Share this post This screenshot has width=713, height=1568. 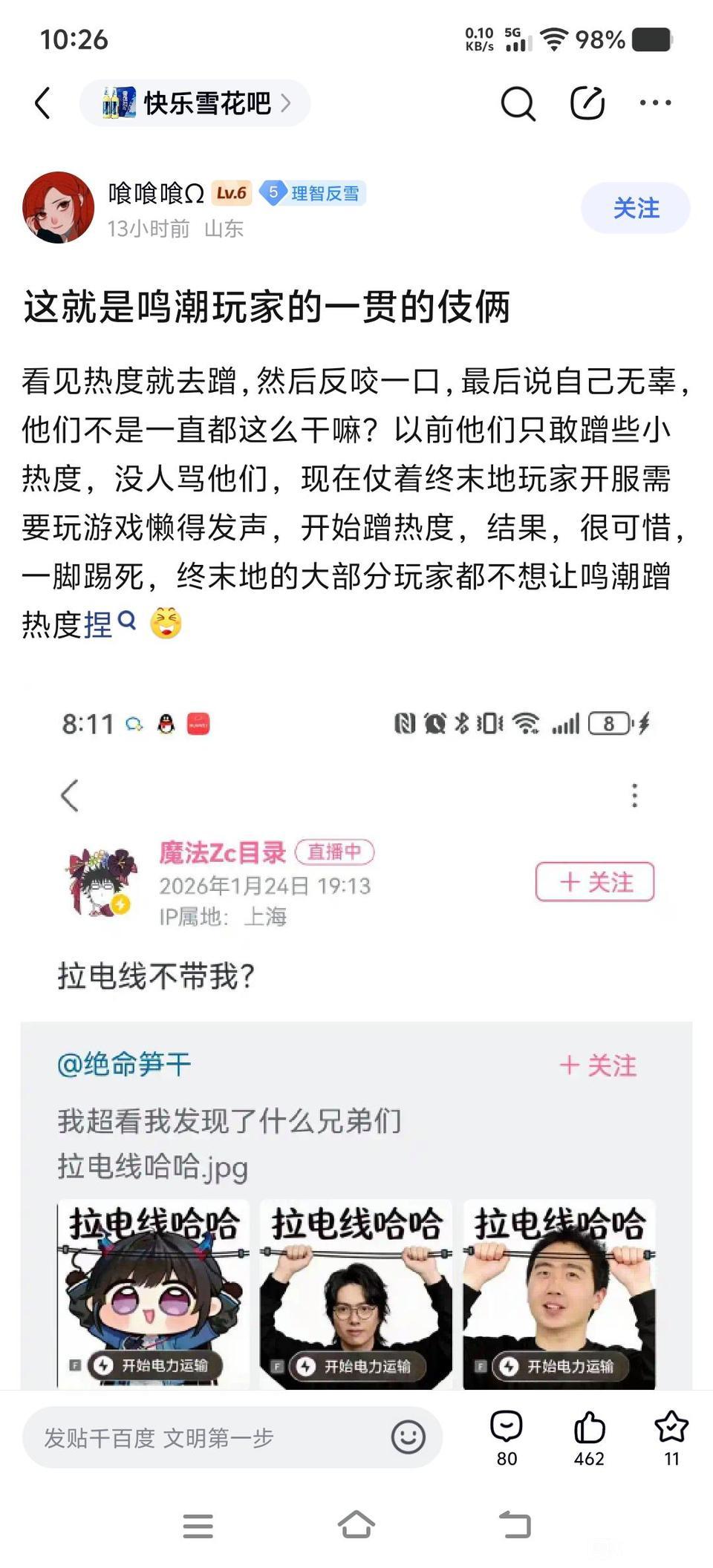[x=587, y=103]
